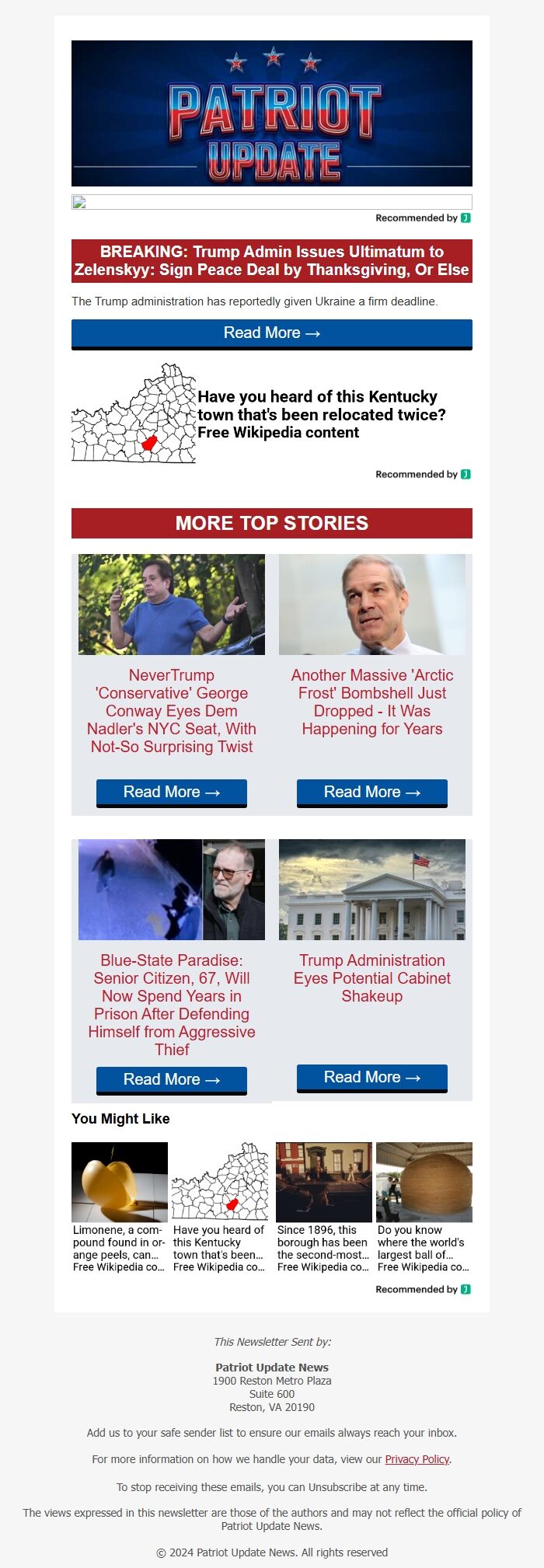This screenshot has width=544, height=1568.
Task: Open the George Conway headline link
Action: coord(171,711)
